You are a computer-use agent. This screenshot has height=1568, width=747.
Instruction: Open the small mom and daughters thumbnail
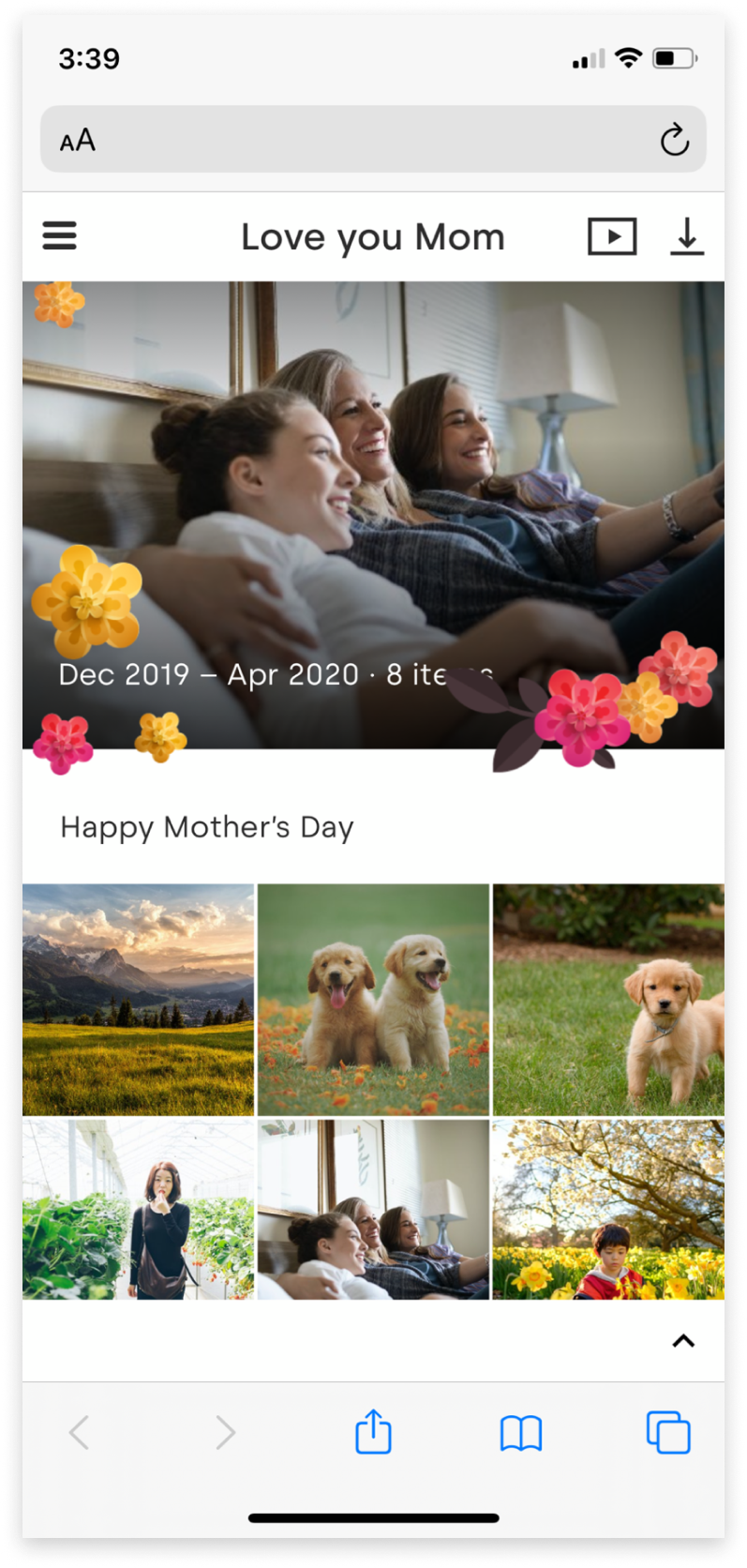pos(373,1209)
